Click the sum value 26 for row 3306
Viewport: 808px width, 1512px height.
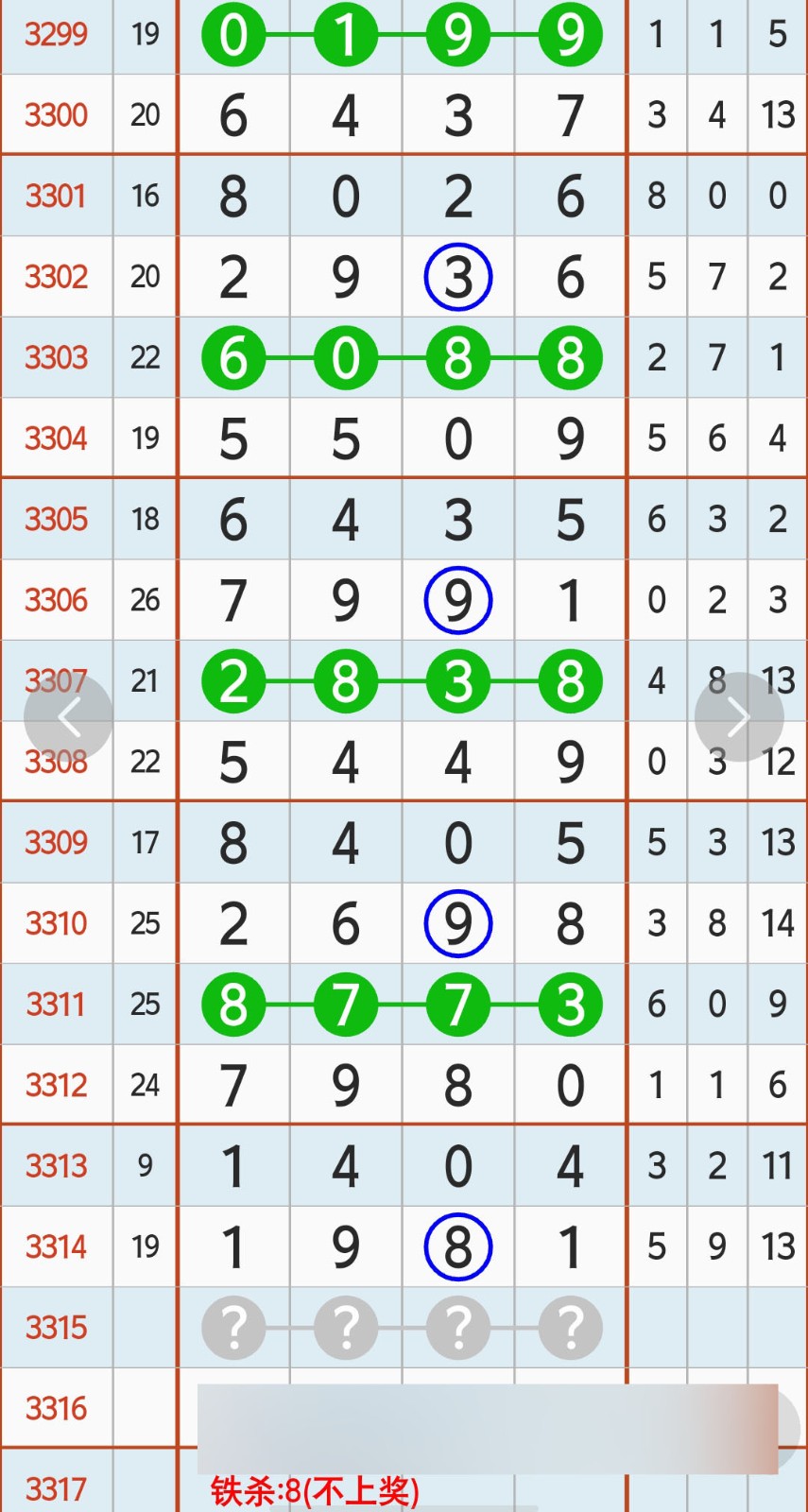[145, 599]
